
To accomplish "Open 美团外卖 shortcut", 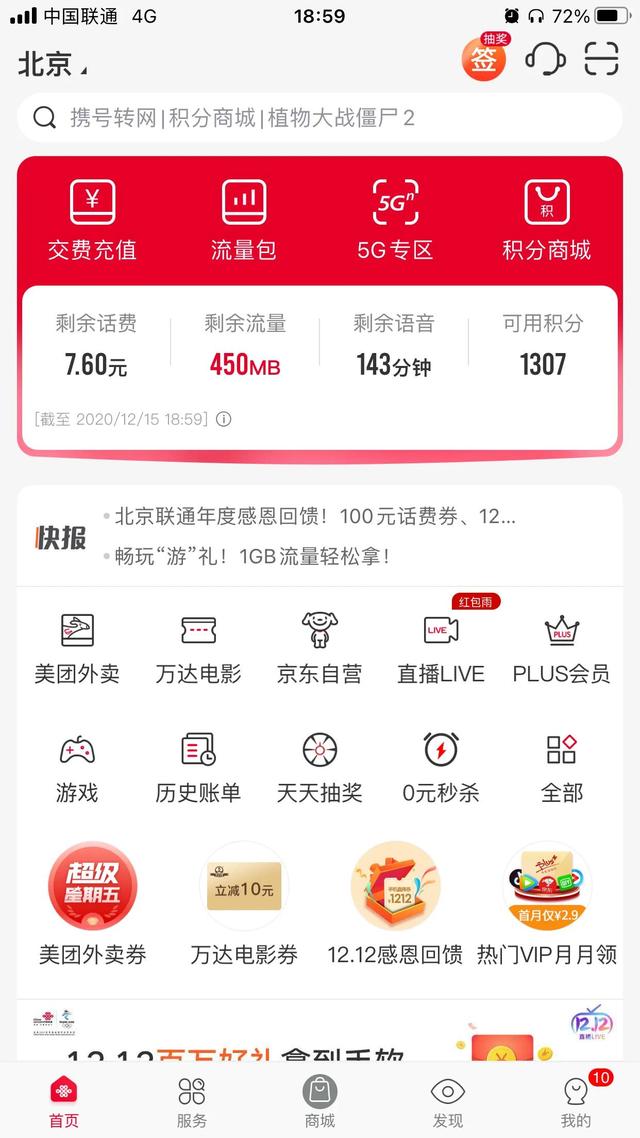I will coord(77,648).
